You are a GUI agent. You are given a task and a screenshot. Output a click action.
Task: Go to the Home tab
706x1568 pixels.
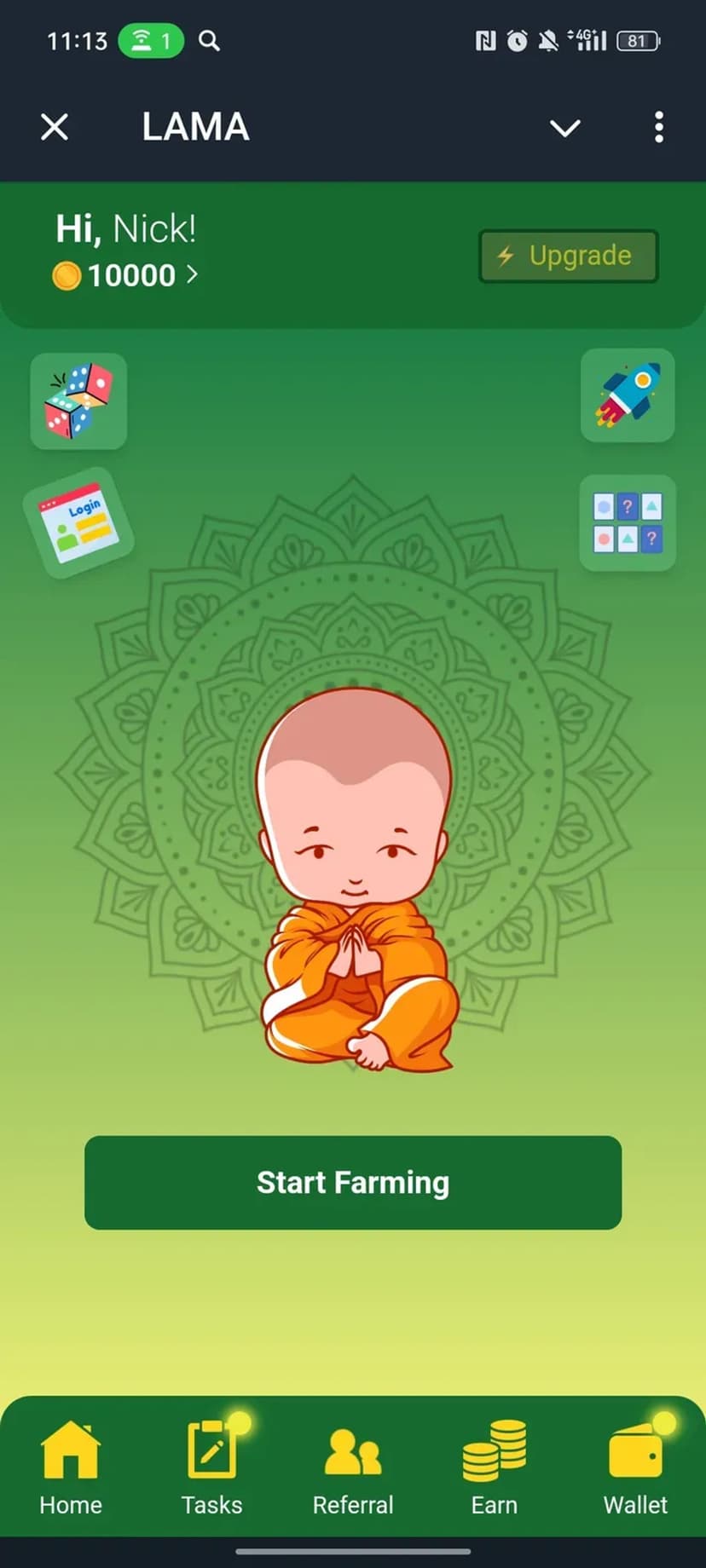coord(71,1467)
